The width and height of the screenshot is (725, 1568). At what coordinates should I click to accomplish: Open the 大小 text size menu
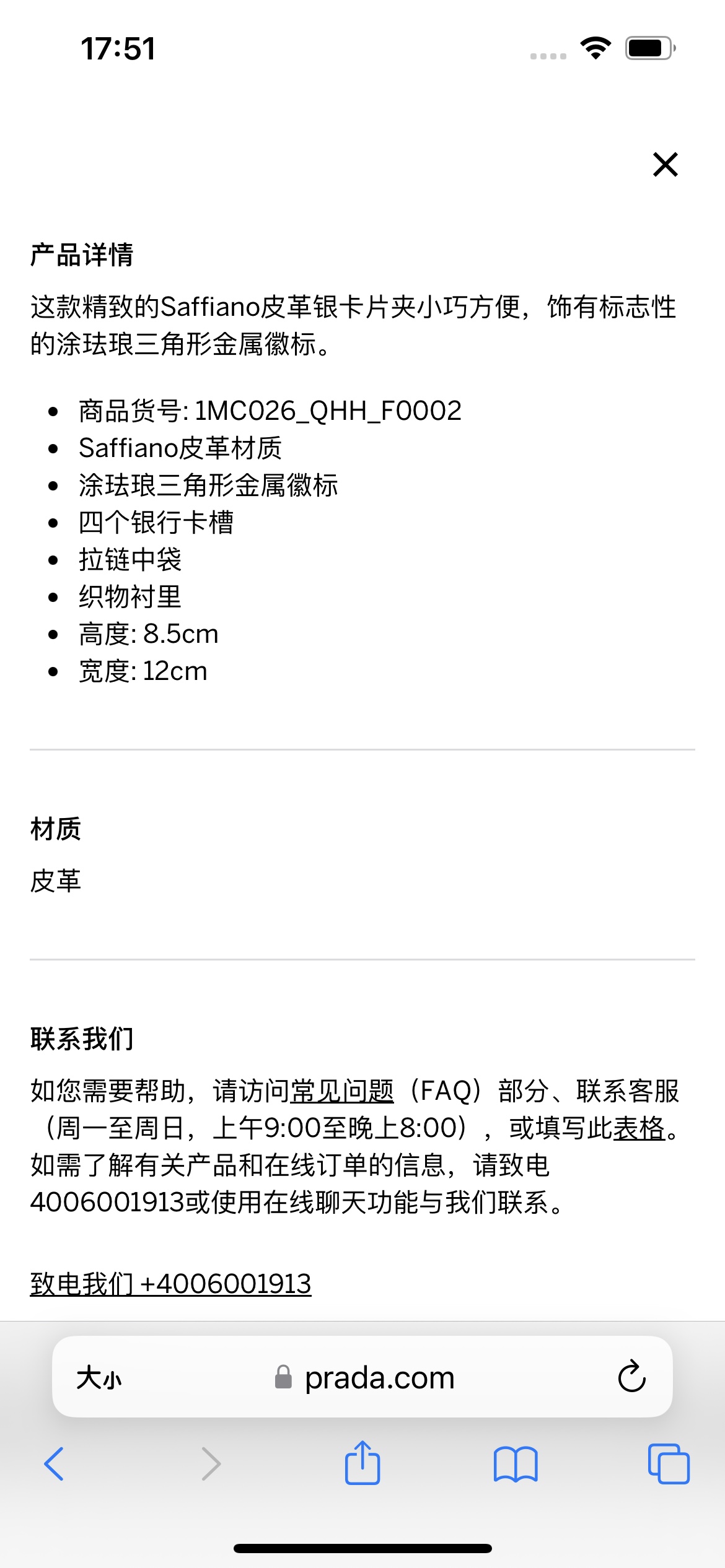(99, 1379)
